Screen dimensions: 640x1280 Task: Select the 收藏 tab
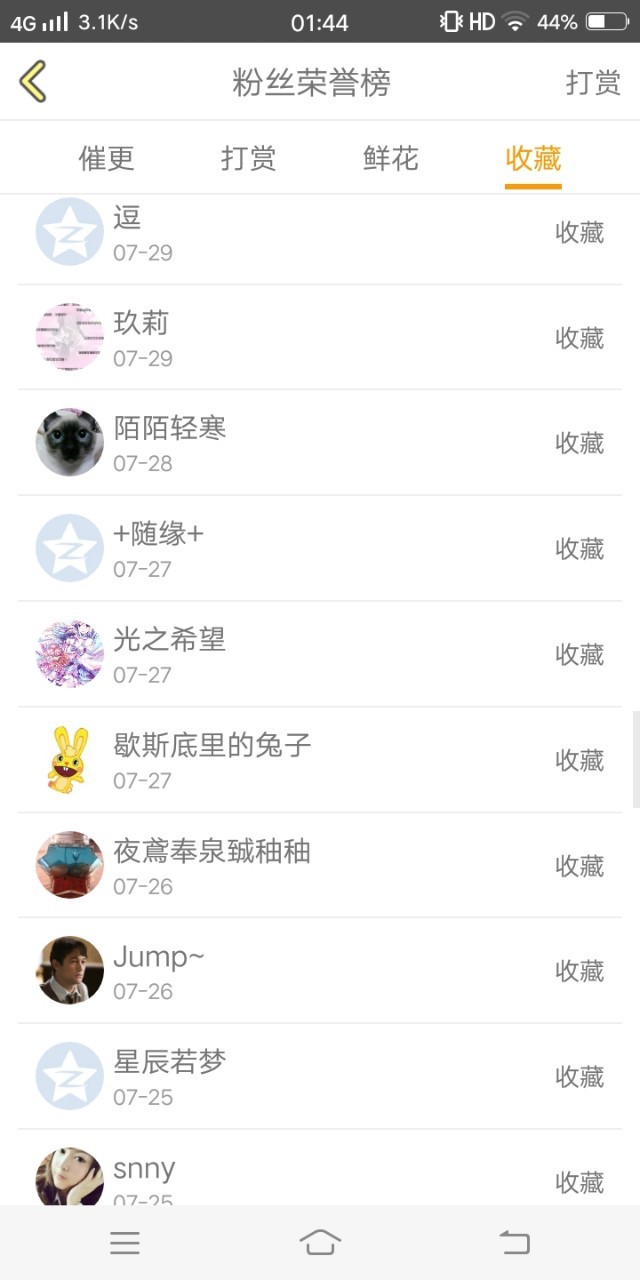tap(533, 158)
